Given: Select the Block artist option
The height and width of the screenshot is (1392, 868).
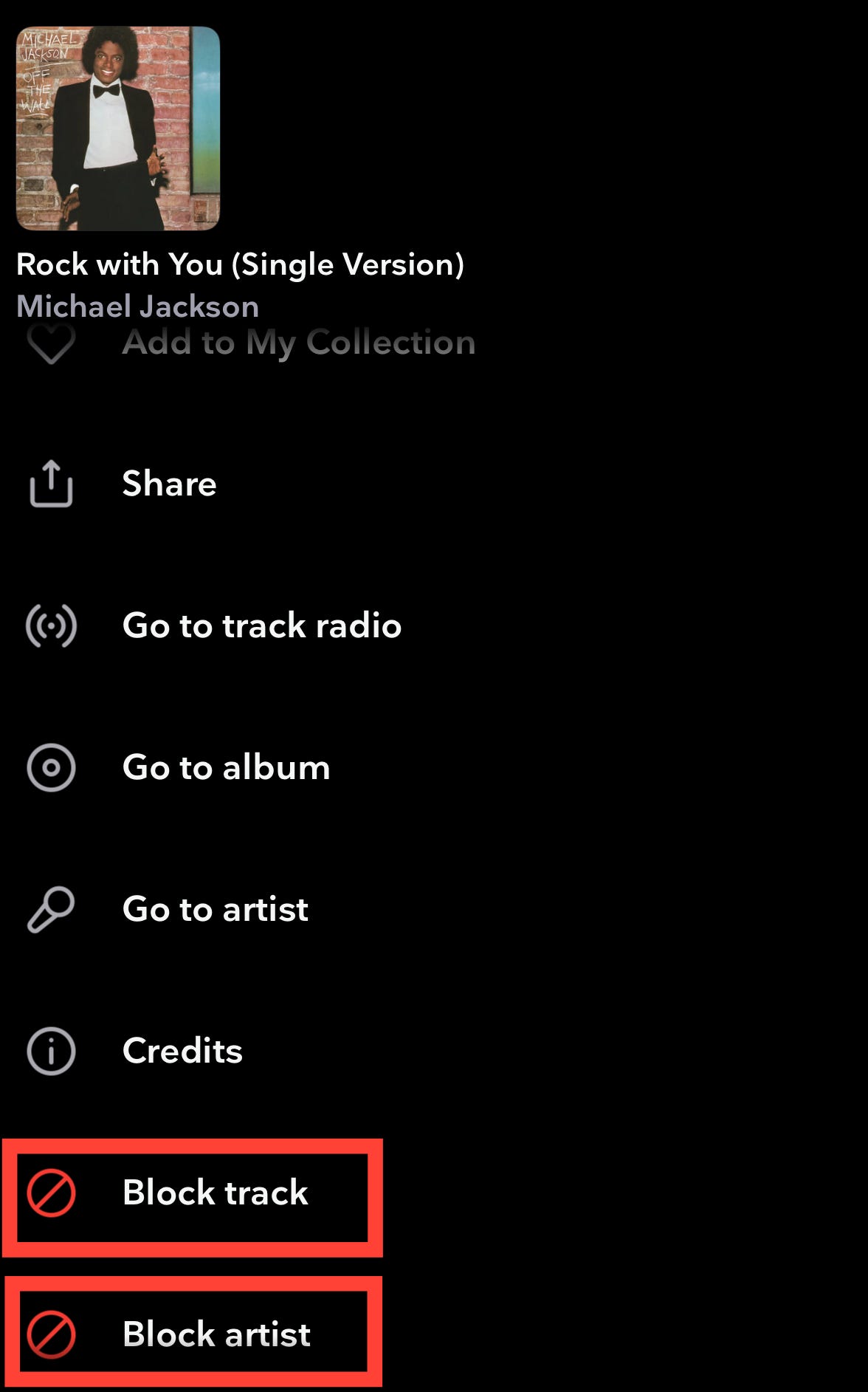Looking at the screenshot, I should click(x=216, y=1334).
